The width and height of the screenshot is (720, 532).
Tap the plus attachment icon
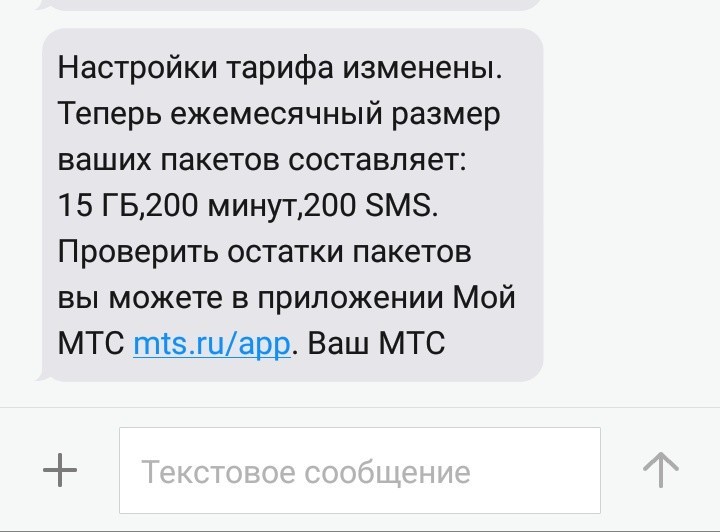(60, 470)
